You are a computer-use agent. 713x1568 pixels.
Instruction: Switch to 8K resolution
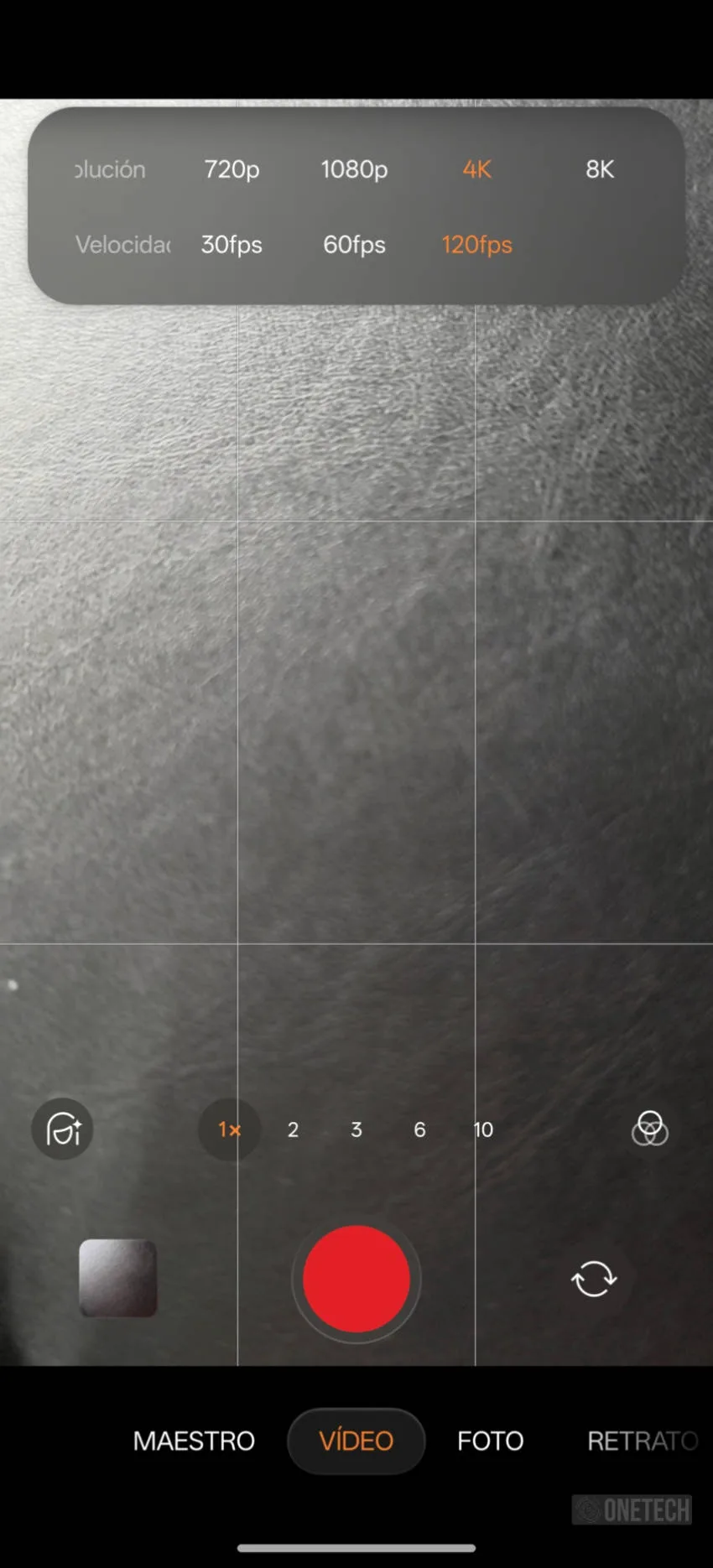coord(600,169)
